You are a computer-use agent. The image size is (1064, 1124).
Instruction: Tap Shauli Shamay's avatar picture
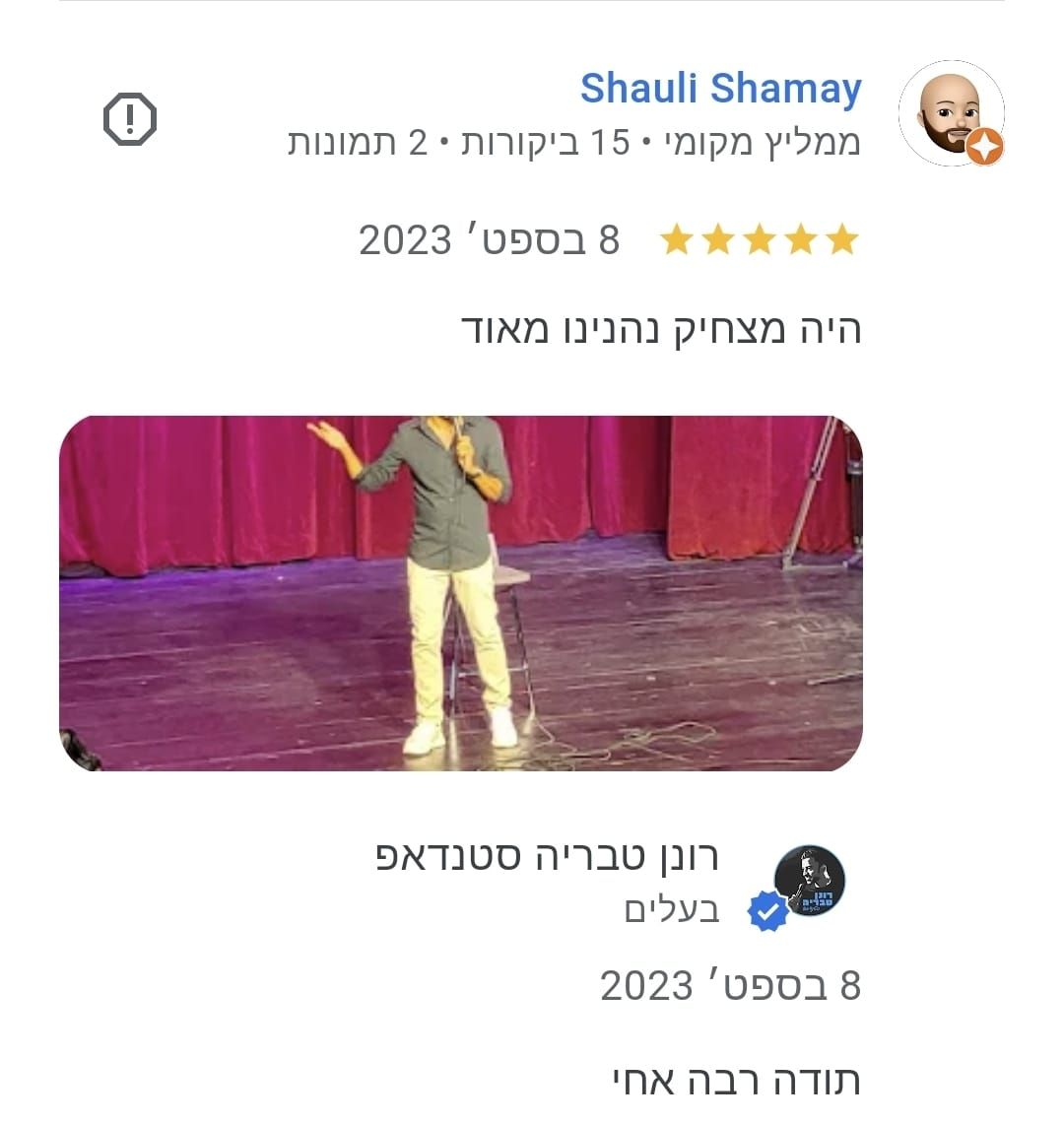tap(950, 113)
